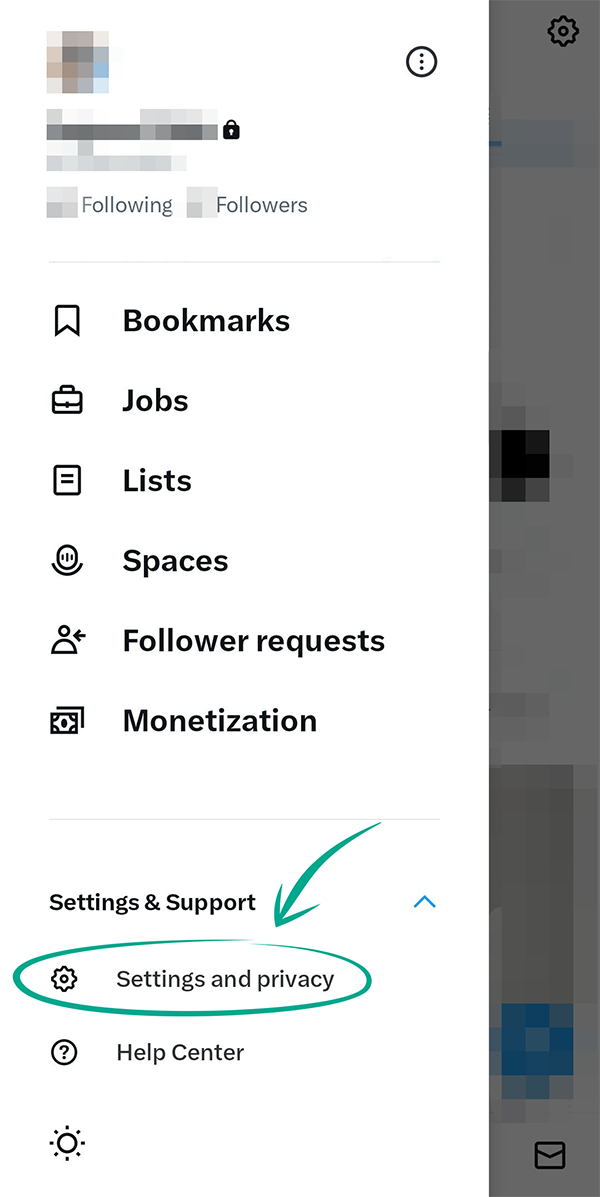
Task: Open the profile avatar
Action: coord(78,61)
